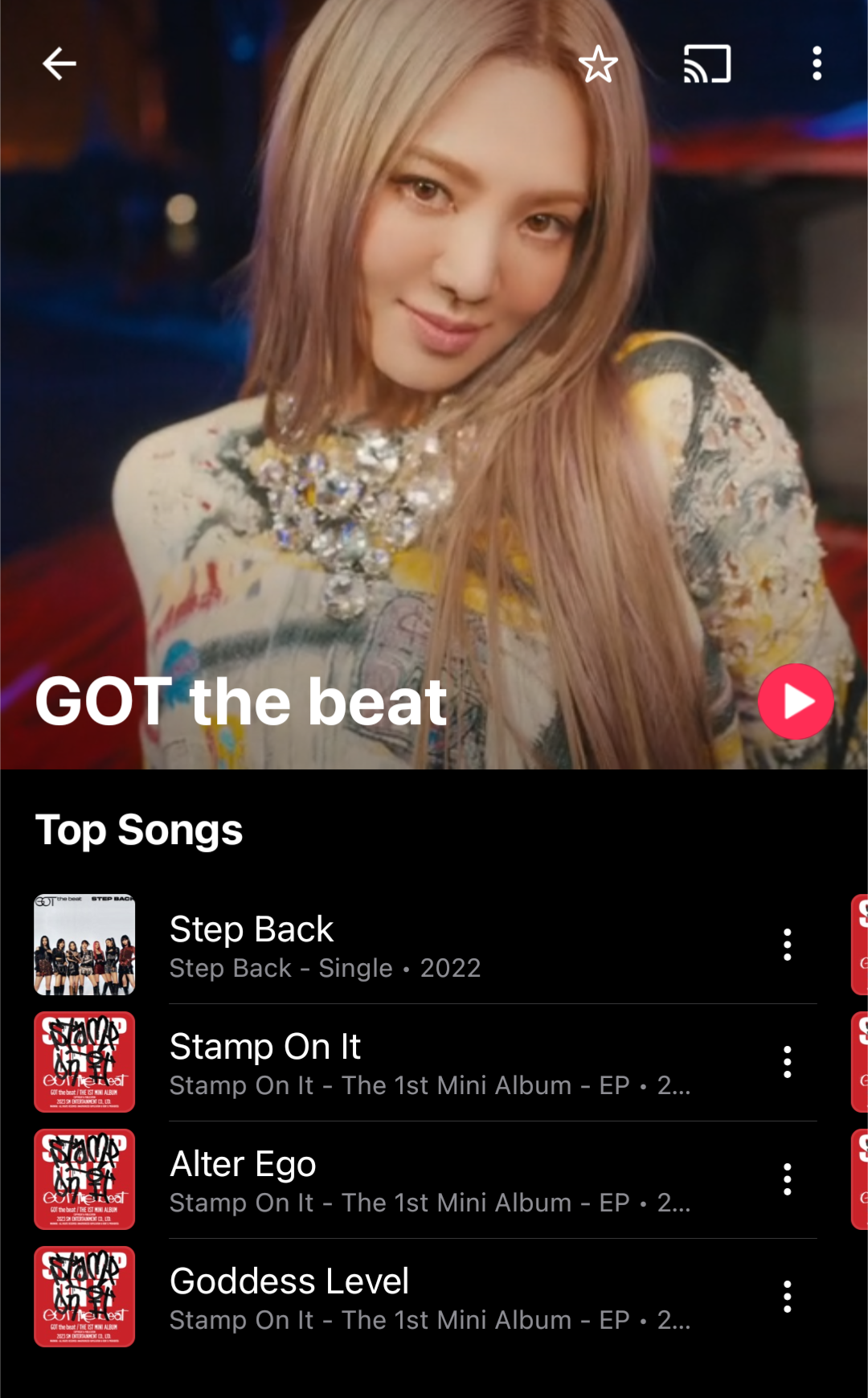View more actions for Goddess Level
The height and width of the screenshot is (1398, 868).
click(x=788, y=1297)
